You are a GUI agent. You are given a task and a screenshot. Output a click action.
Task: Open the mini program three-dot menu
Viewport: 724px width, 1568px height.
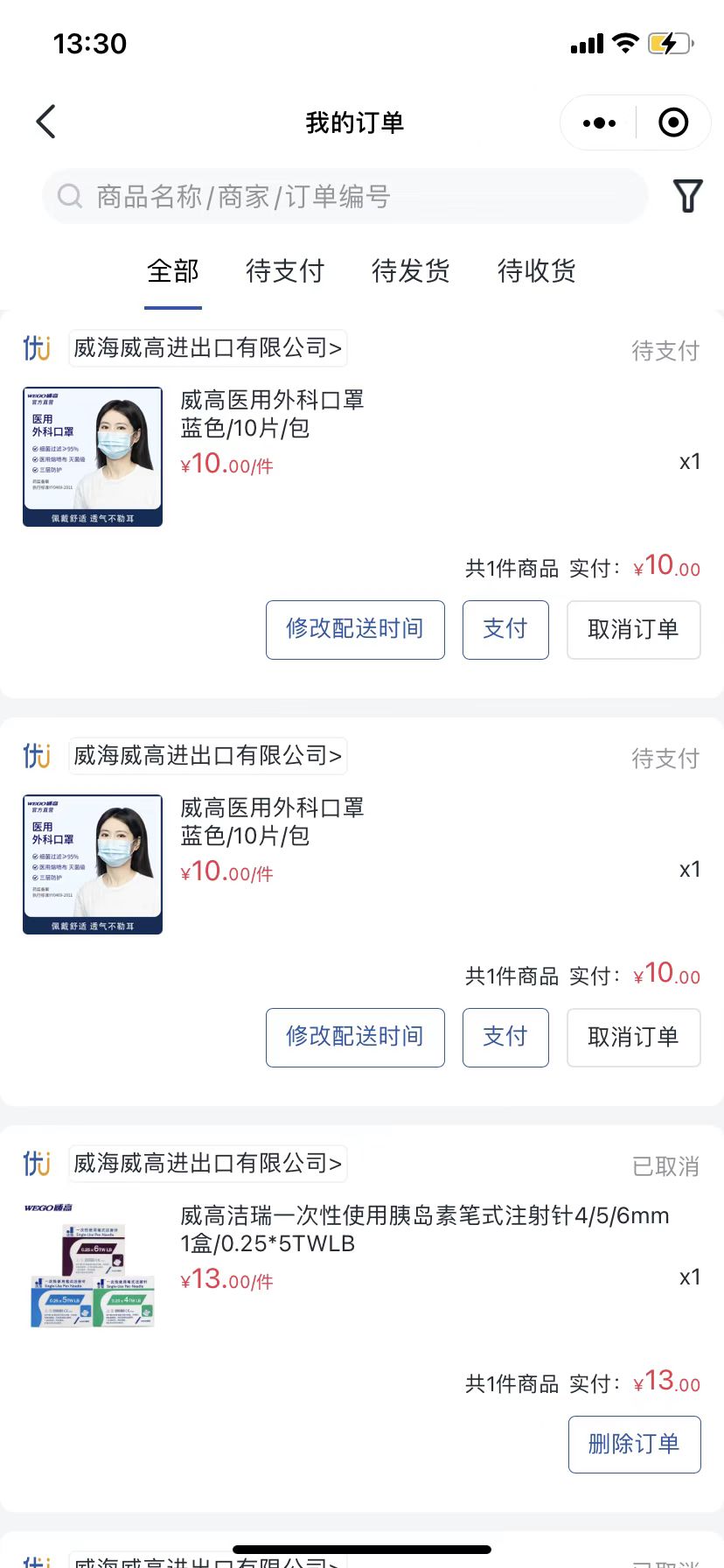pyautogui.click(x=599, y=123)
